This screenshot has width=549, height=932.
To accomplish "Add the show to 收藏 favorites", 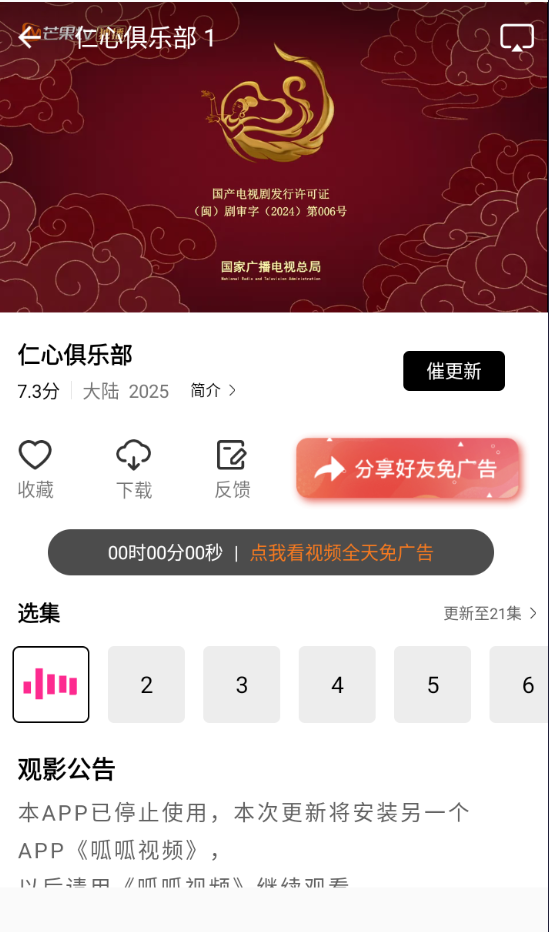I will 36,470.
